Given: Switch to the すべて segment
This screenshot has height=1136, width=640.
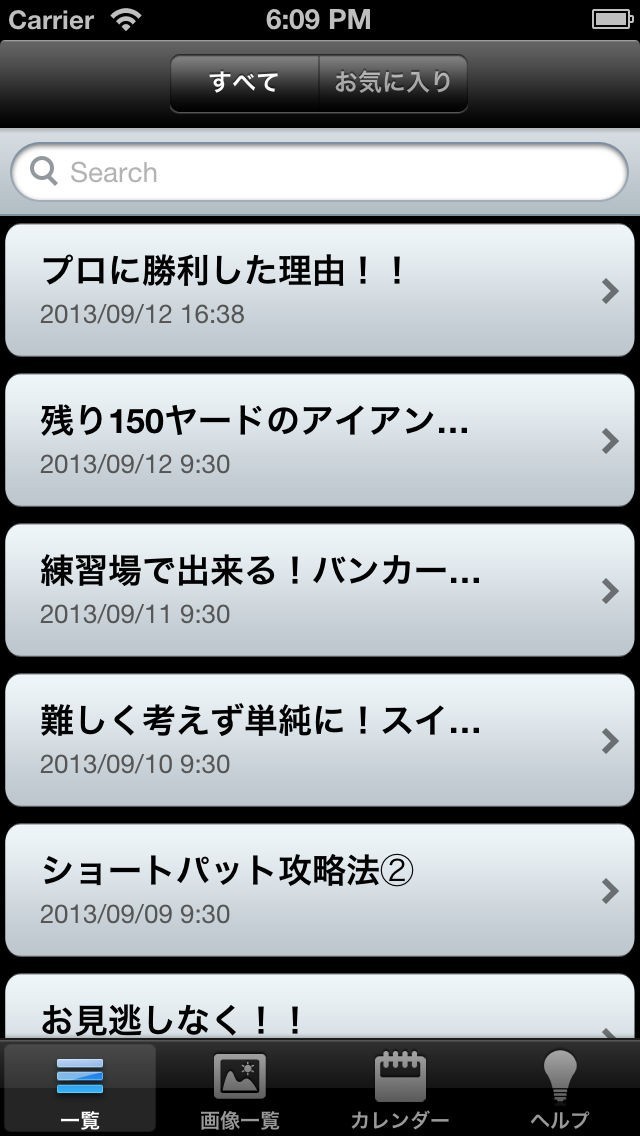Looking at the screenshot, I should click(244, 83).
